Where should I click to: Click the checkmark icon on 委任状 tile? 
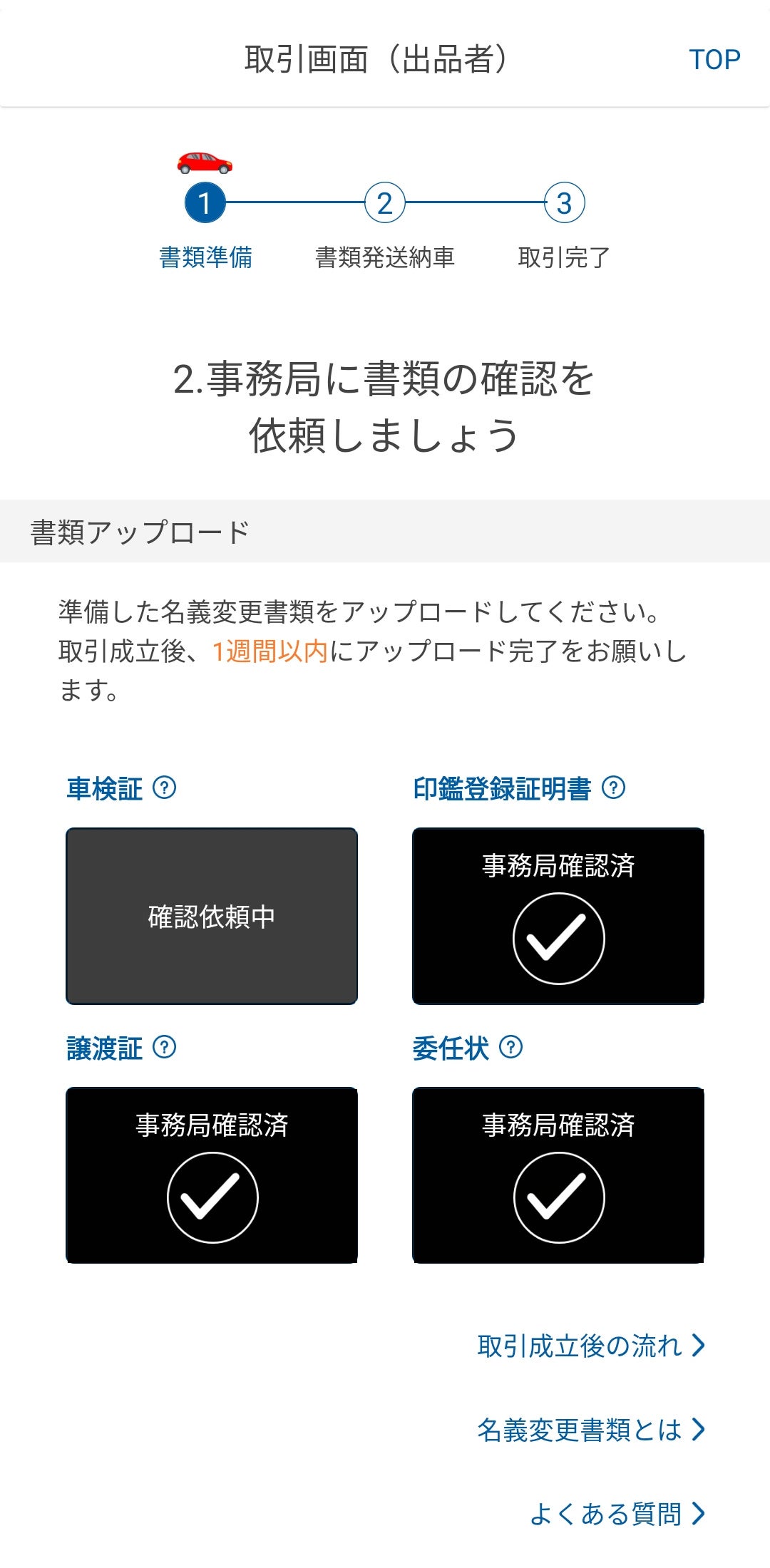[558, 1197]
